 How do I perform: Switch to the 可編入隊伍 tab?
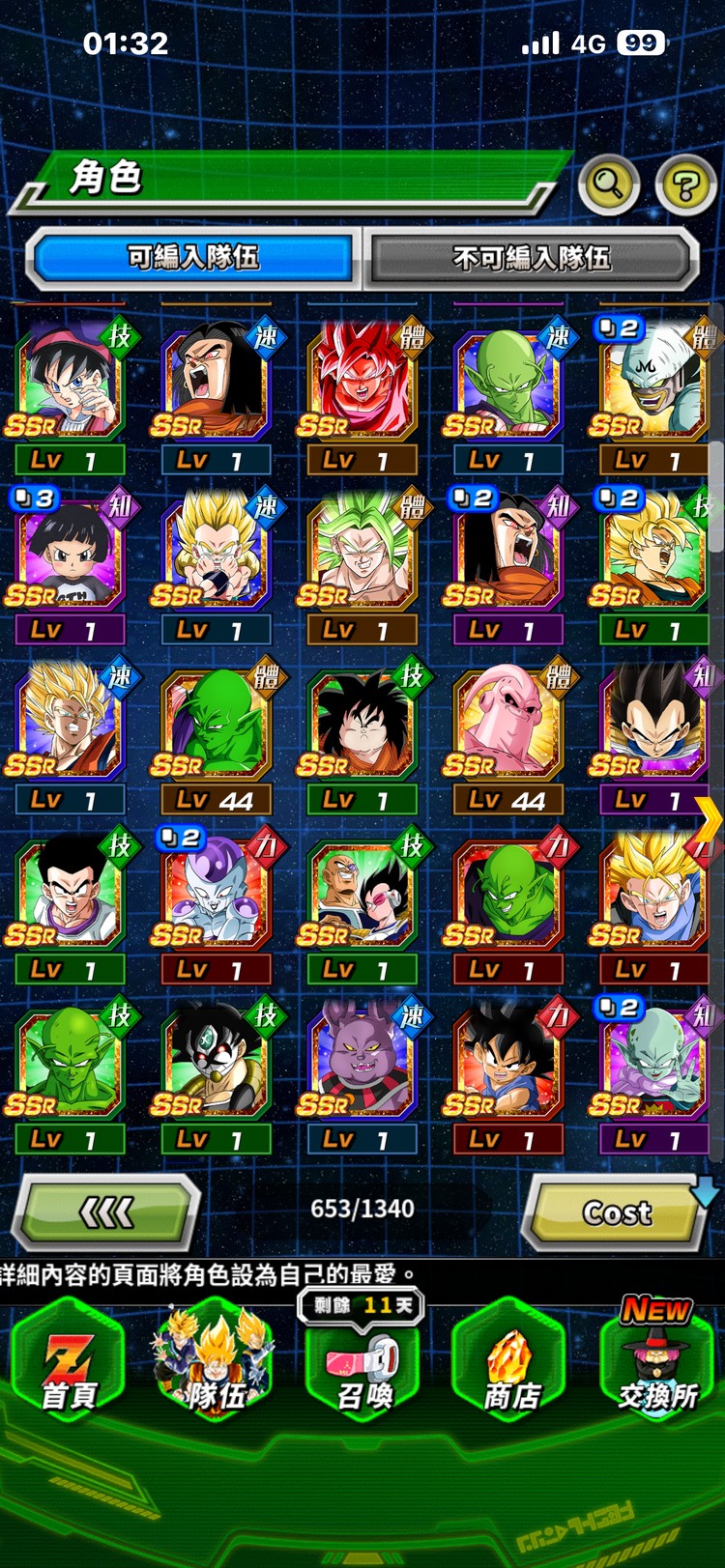coord(193,258)
